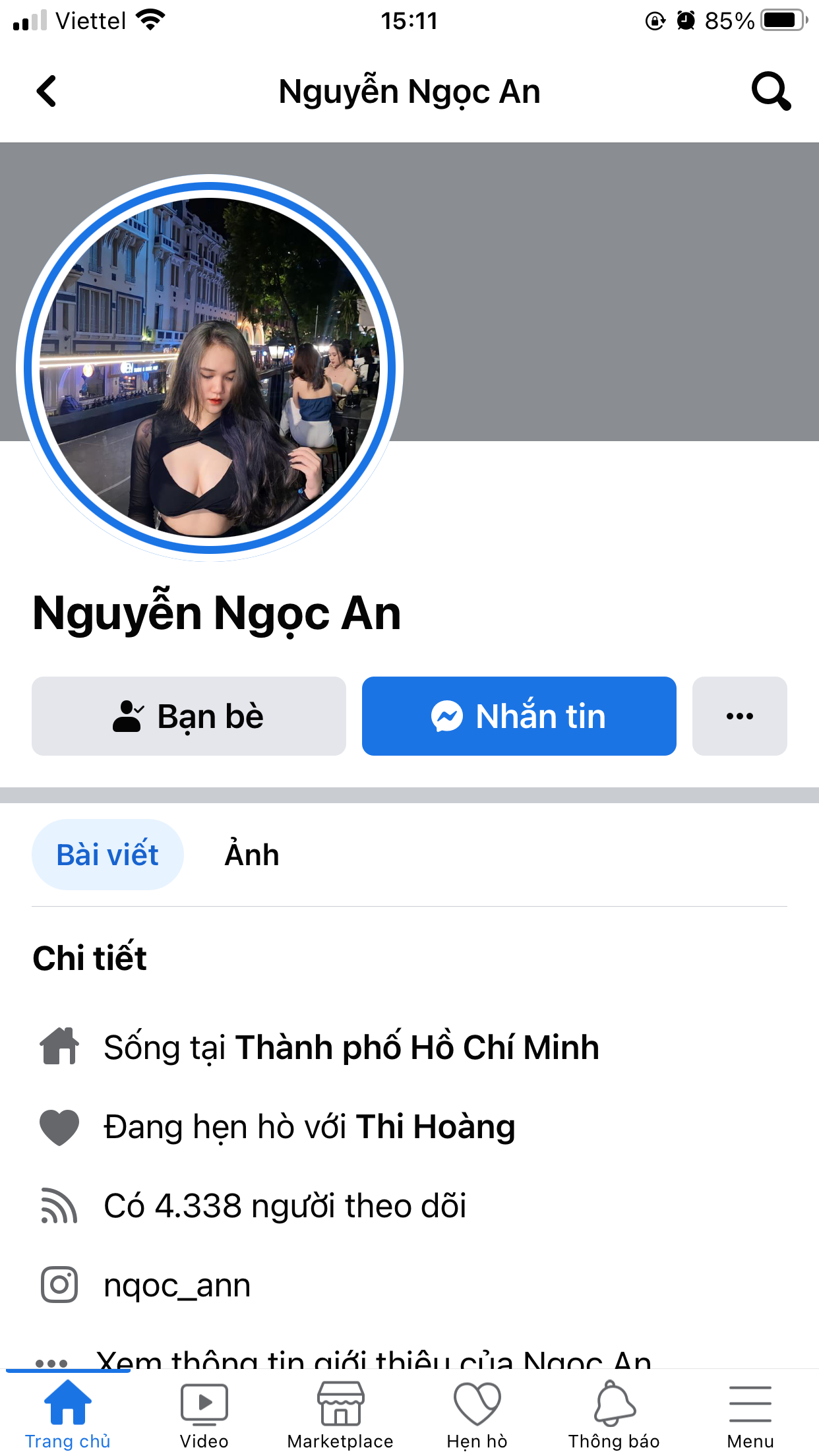Switch to the Video tab
Viewport: 819px width, 1456px height.
204,1414
